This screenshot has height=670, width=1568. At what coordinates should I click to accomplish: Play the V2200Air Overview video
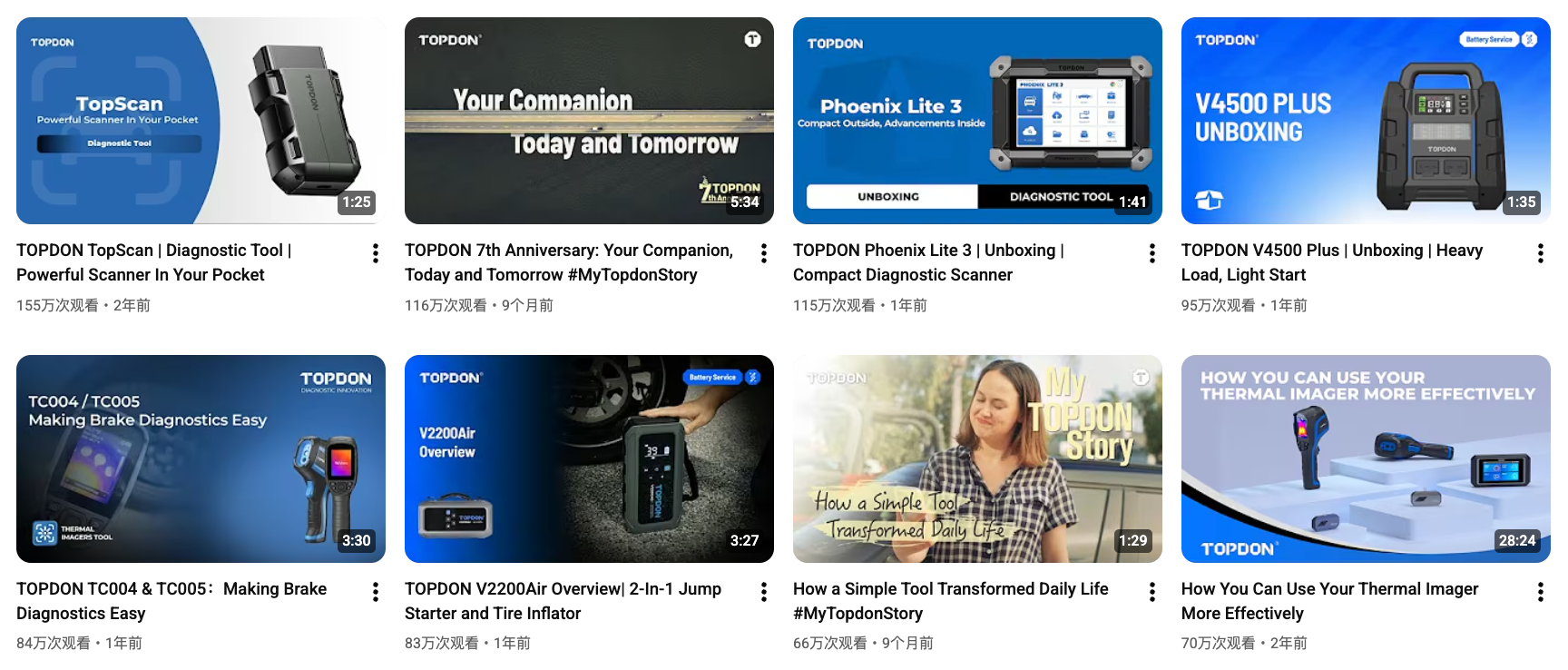coord(589,458)
